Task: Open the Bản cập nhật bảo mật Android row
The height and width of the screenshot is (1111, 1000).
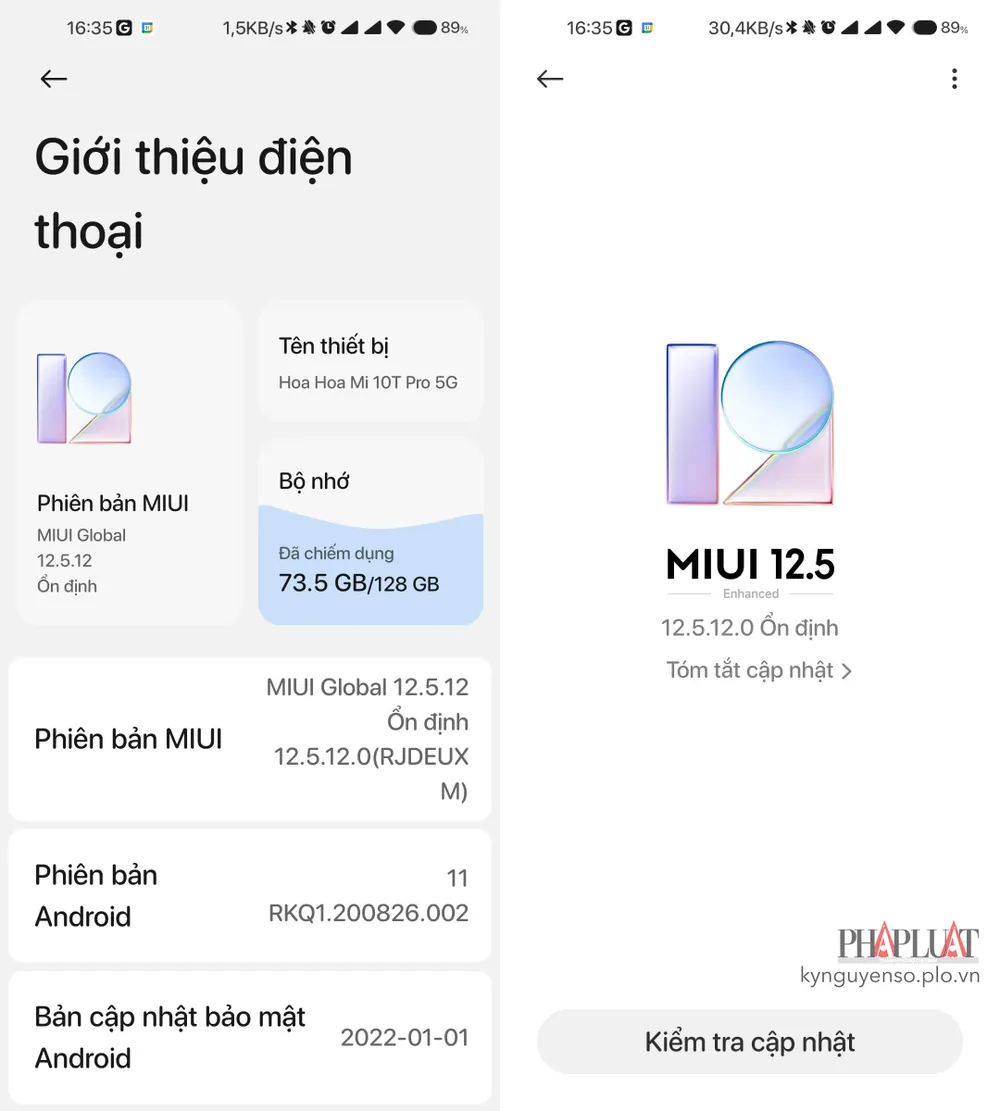Action: click(250, 1037)
